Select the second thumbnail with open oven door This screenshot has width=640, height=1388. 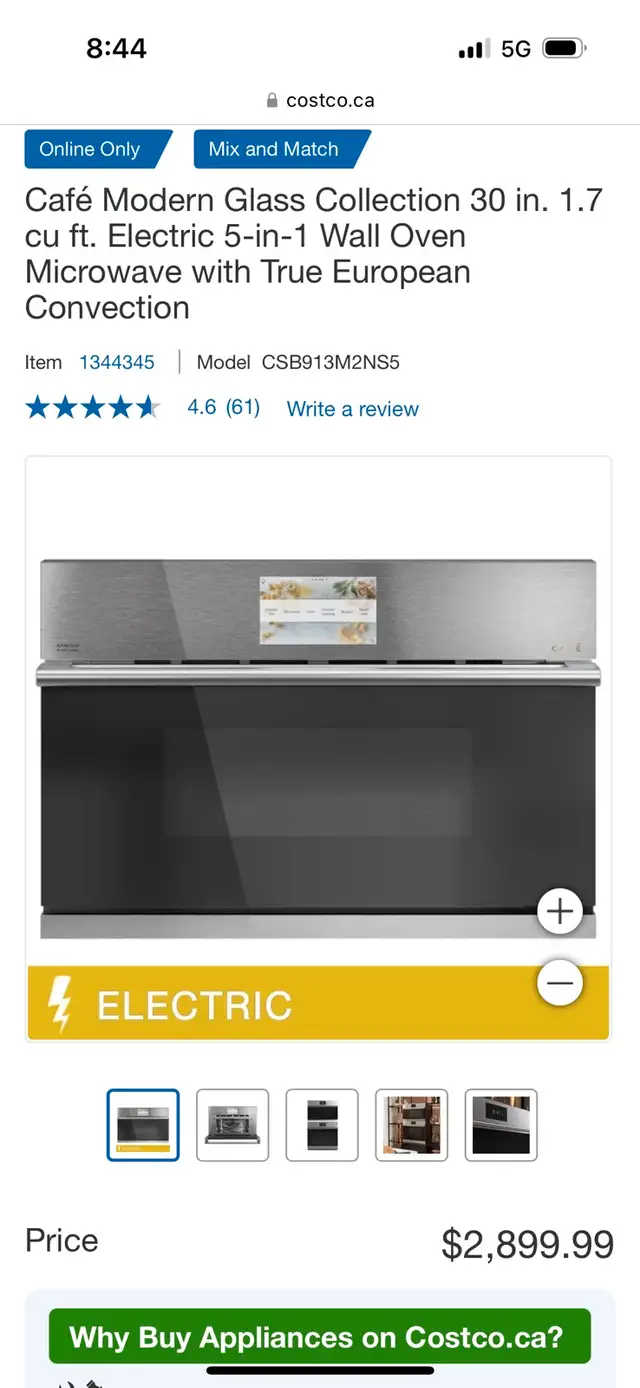(x=232, y=1125)
